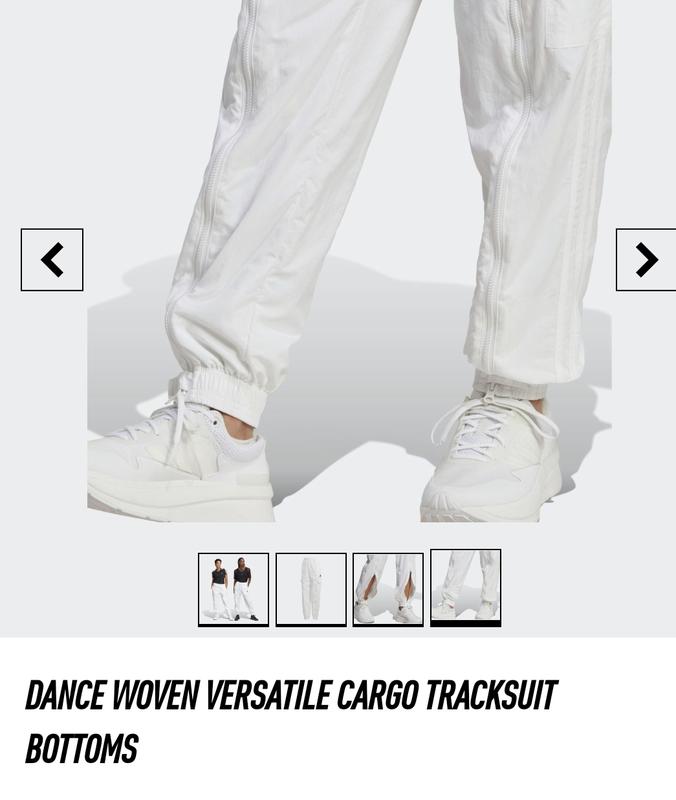The width and height of the screenshot is (676, 800).
Task: Go to the next product image
Action: (x=646, y=260)
